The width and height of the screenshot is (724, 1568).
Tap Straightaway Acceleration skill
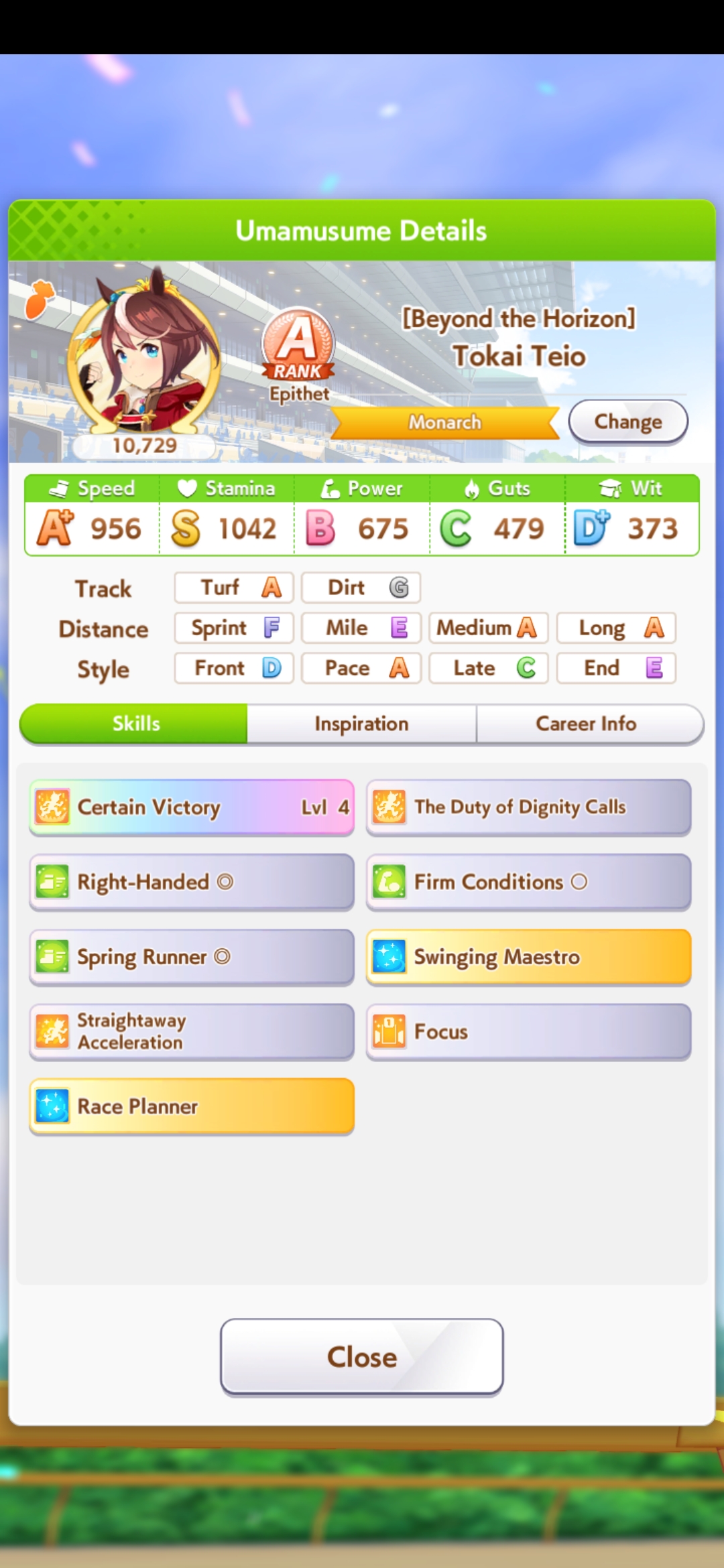click(192, 1032)
